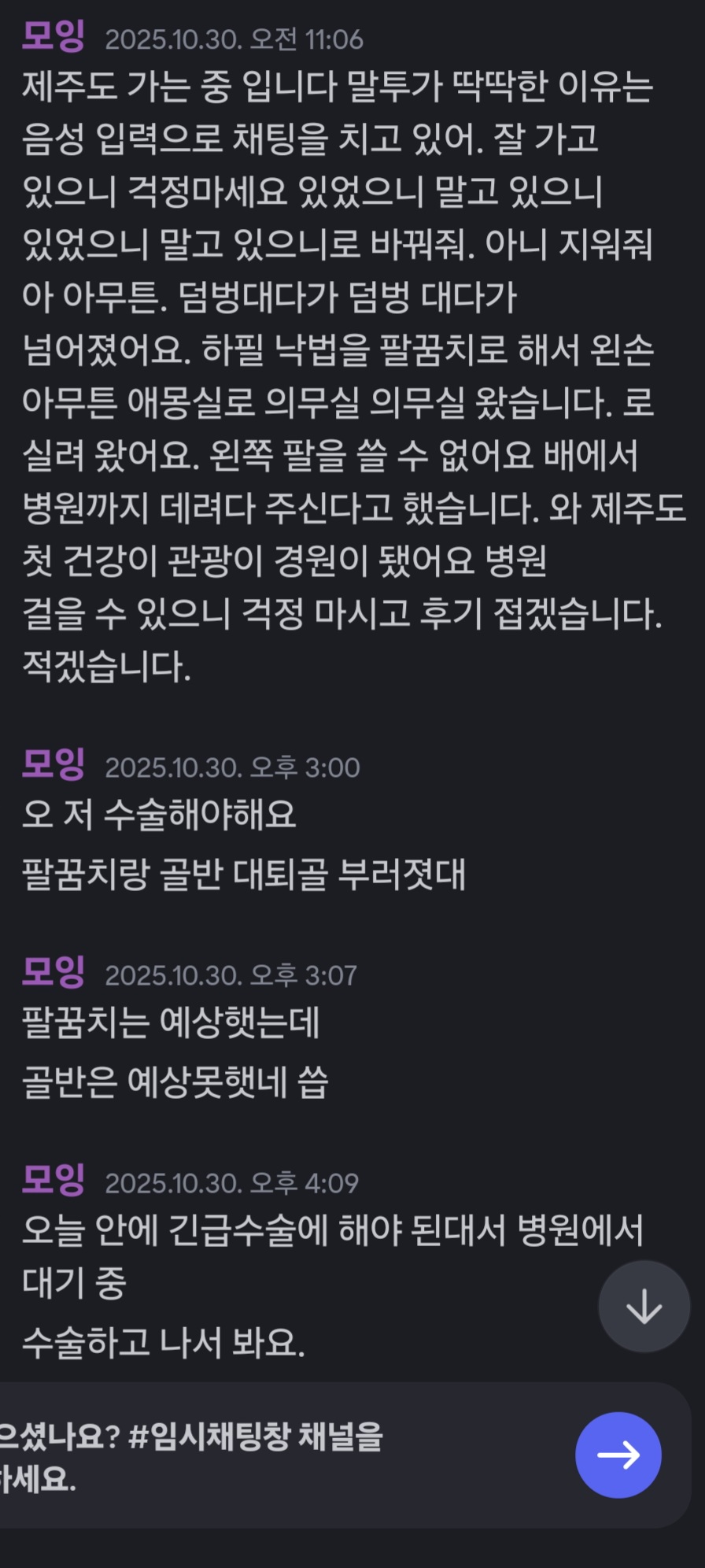Open 모잉's profile from the 오전 11:06 message
This screenshot has width=705, height=1568.
tap(54, 37)
